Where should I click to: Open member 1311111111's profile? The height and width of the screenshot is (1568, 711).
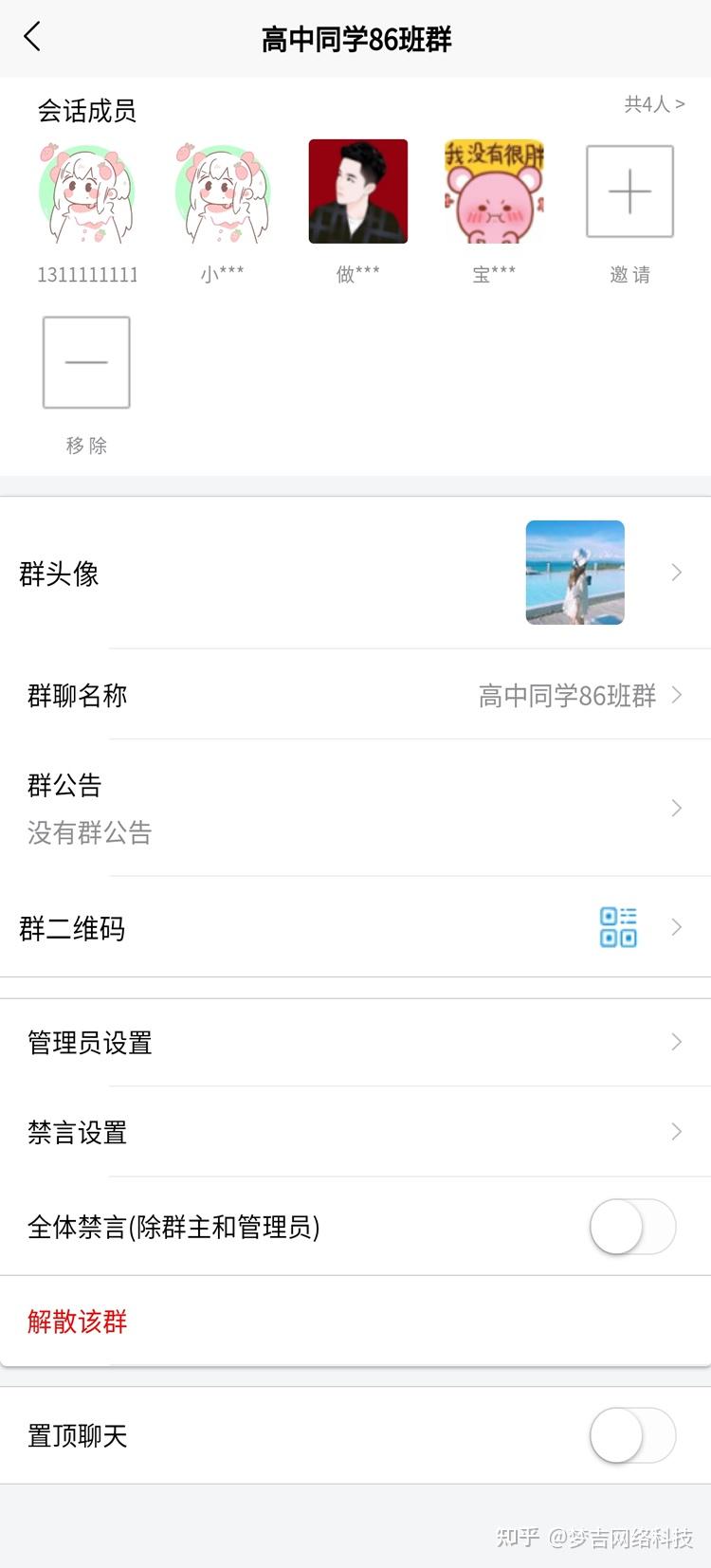[x=87, y=192]
